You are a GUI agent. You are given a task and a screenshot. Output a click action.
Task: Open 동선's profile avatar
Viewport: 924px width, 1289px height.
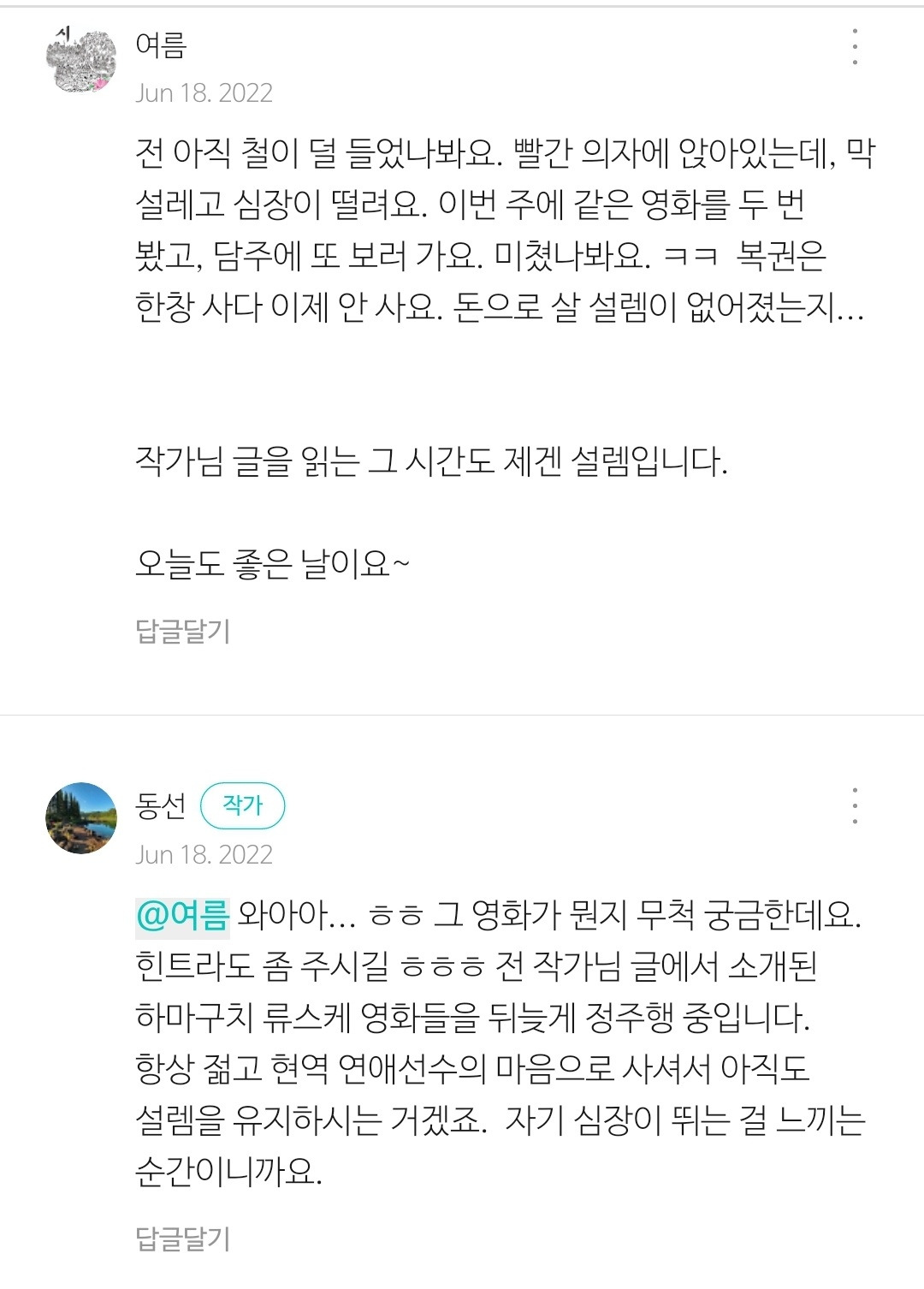pyautogui.click(x=81, y=818)
